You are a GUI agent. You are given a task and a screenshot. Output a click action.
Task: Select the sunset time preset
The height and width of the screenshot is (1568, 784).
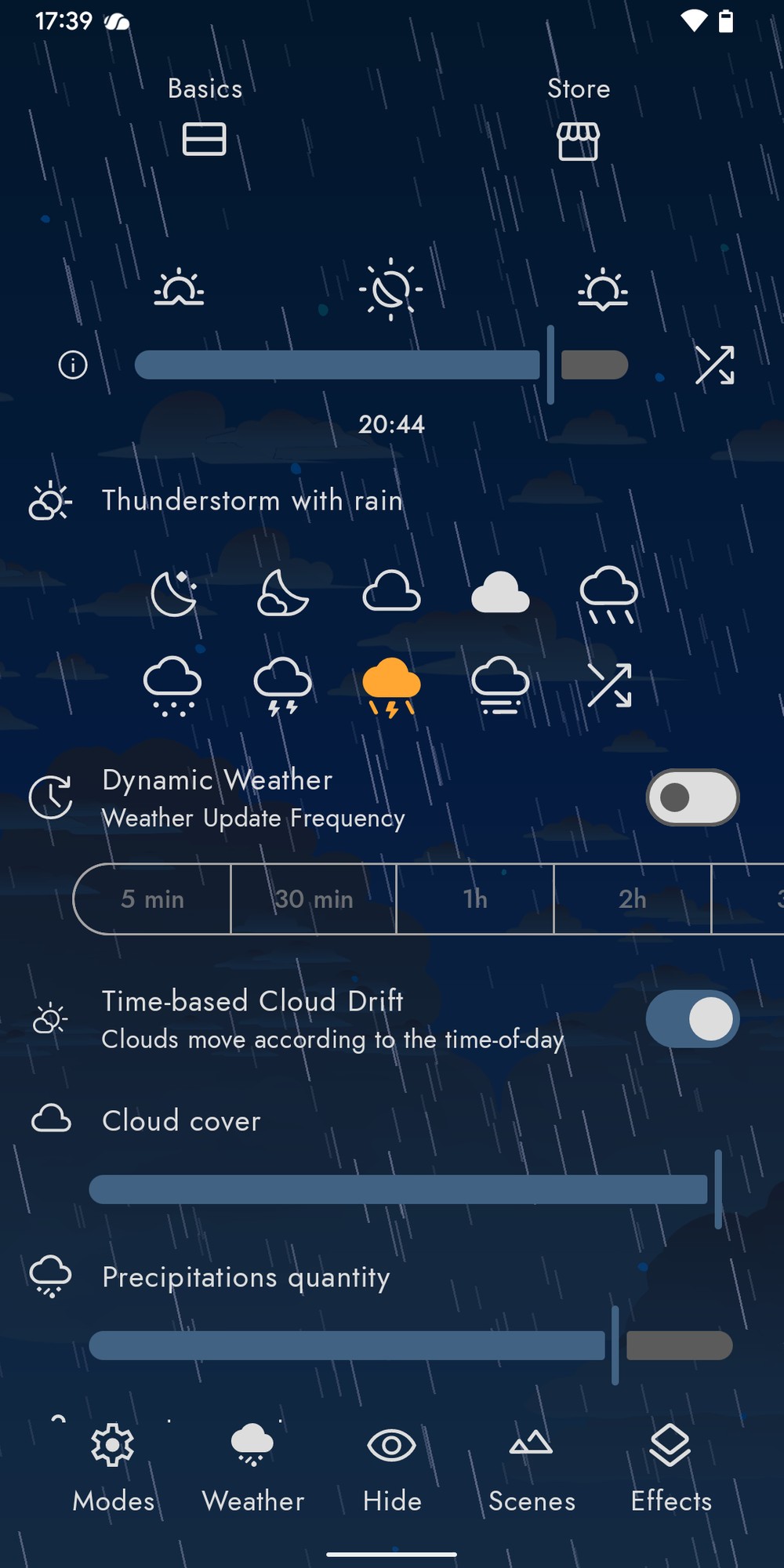[x=602, y=290]
